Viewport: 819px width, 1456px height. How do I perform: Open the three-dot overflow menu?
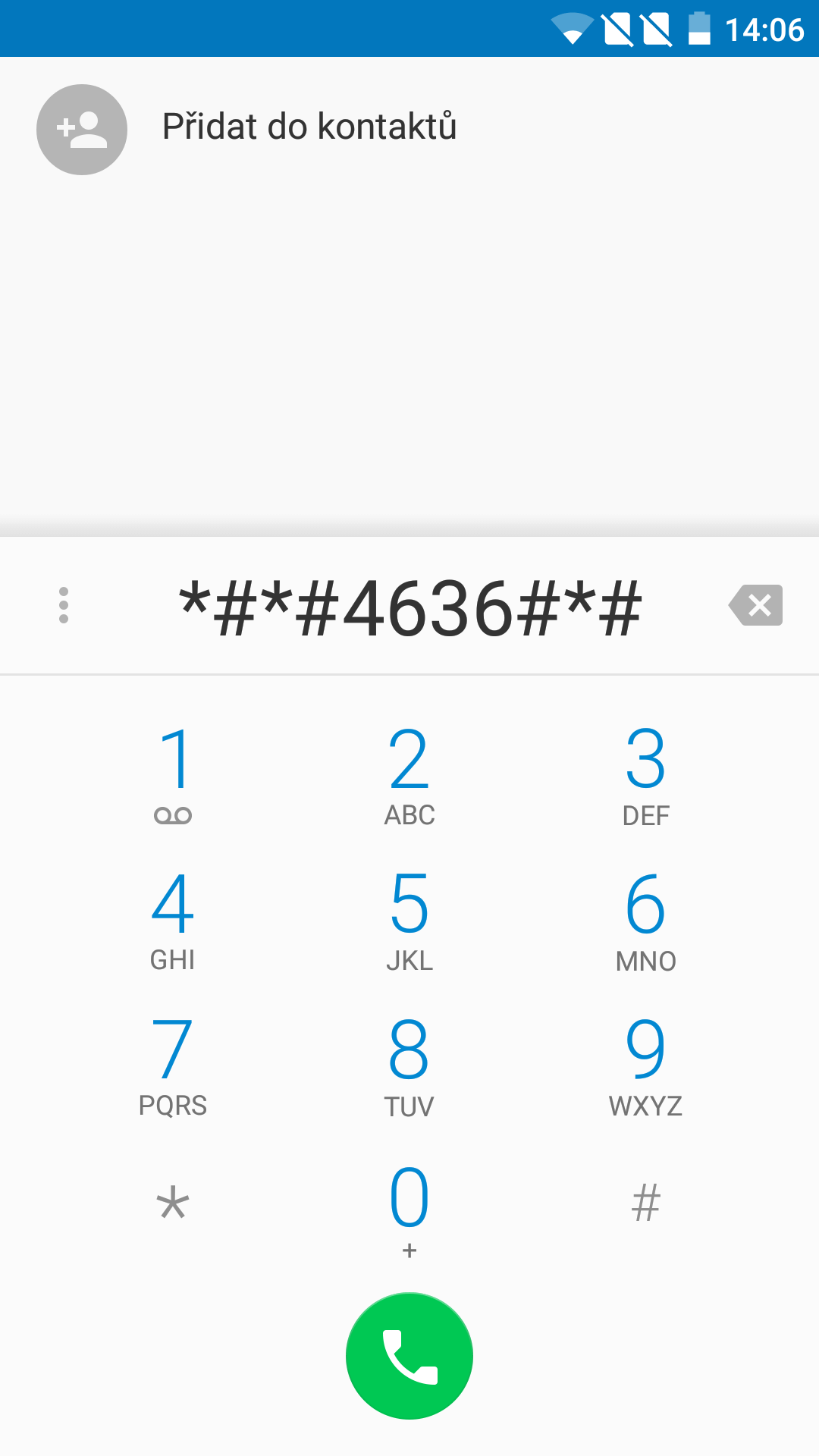click(x=64, y=605)
